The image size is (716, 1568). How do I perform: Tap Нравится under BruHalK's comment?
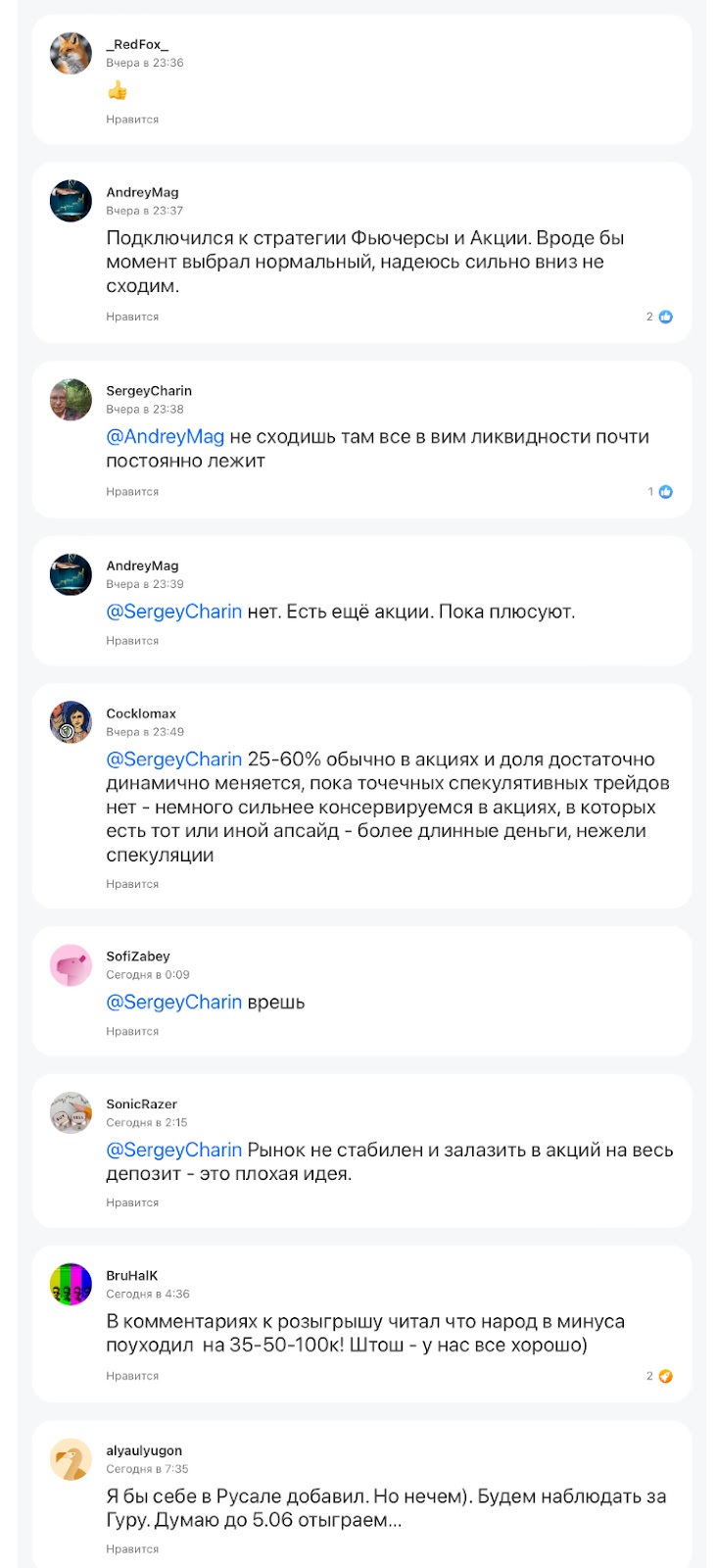[x=132, y=1376]
